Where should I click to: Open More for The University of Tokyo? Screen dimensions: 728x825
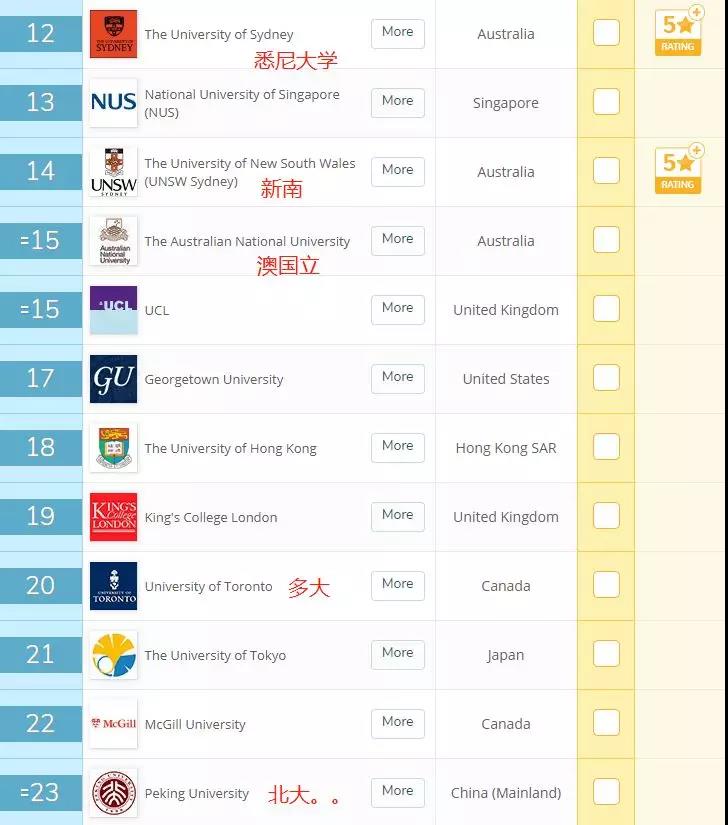[397, 654]
